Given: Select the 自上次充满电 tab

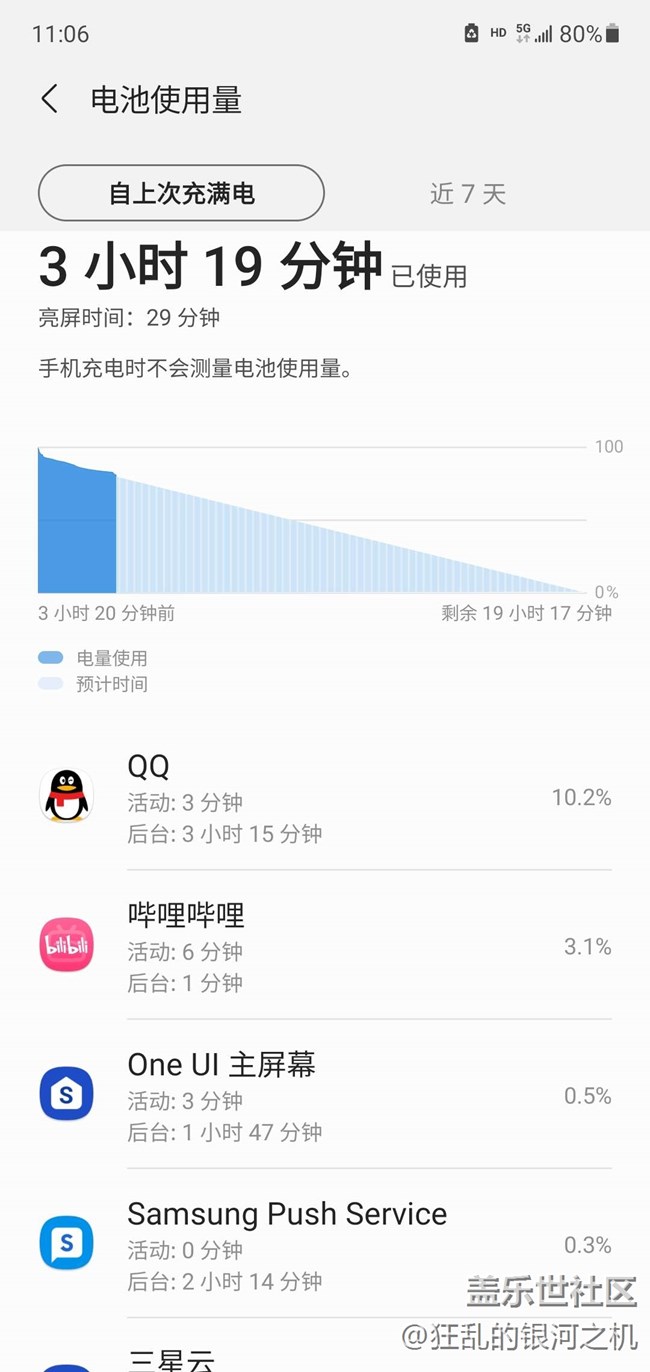Looking at the screenshot, I should point(181,193).
